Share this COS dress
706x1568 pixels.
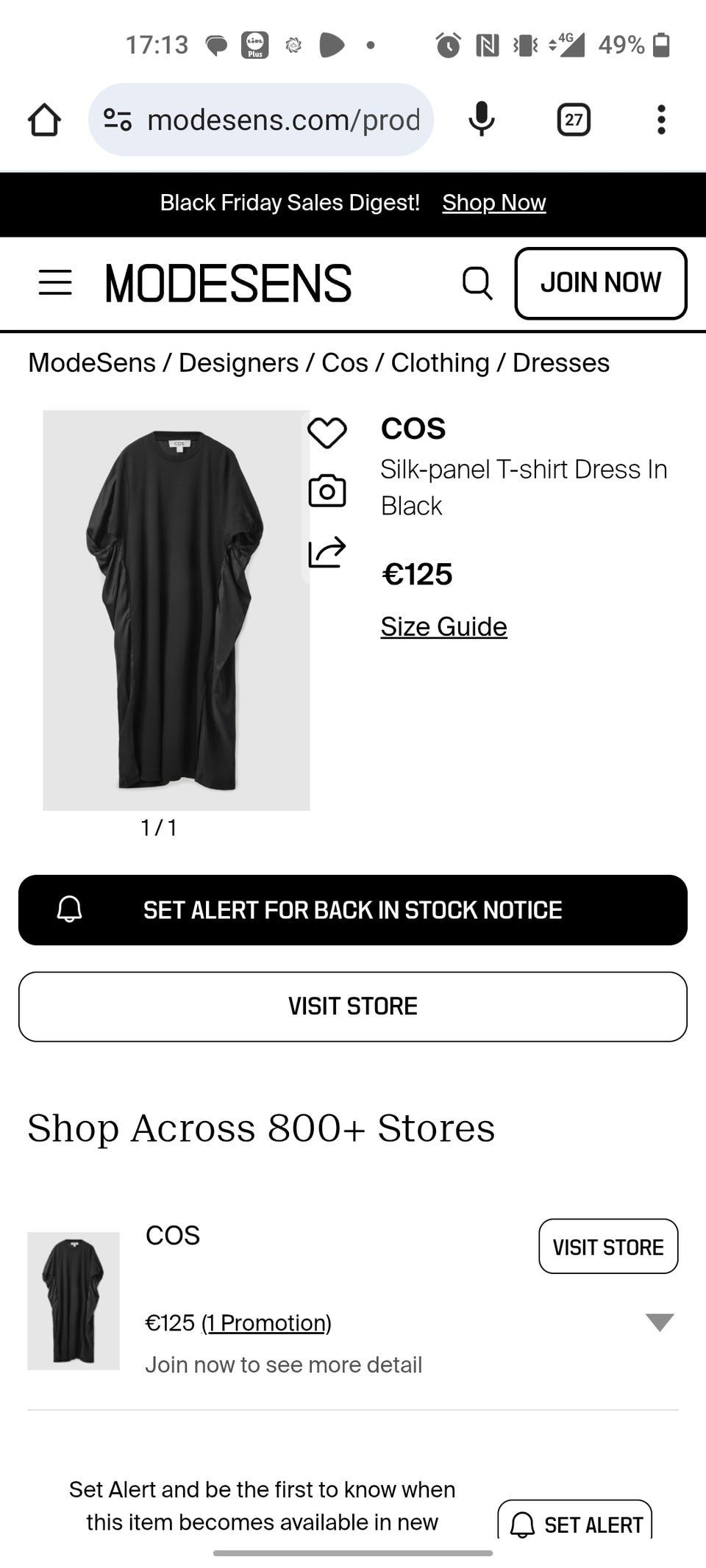point(327,552)
